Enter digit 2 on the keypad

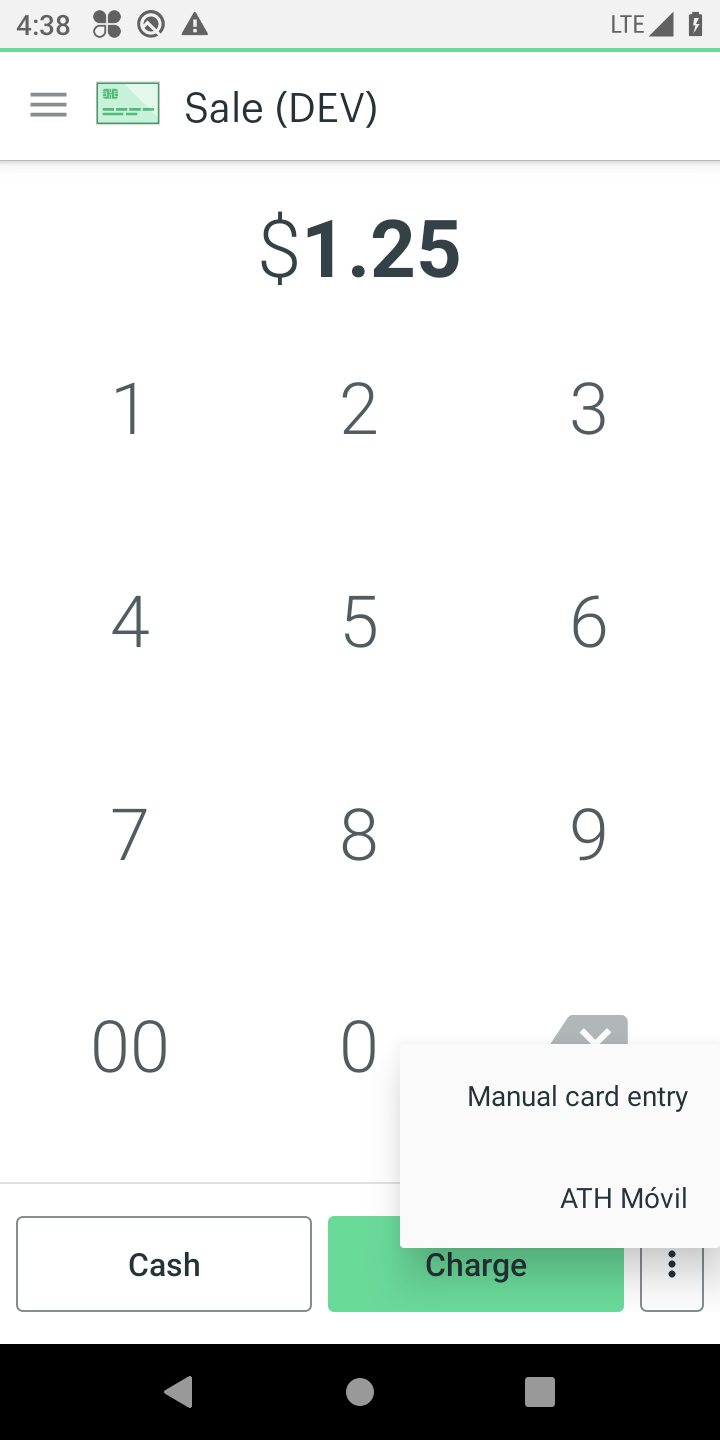click(359, 409)
